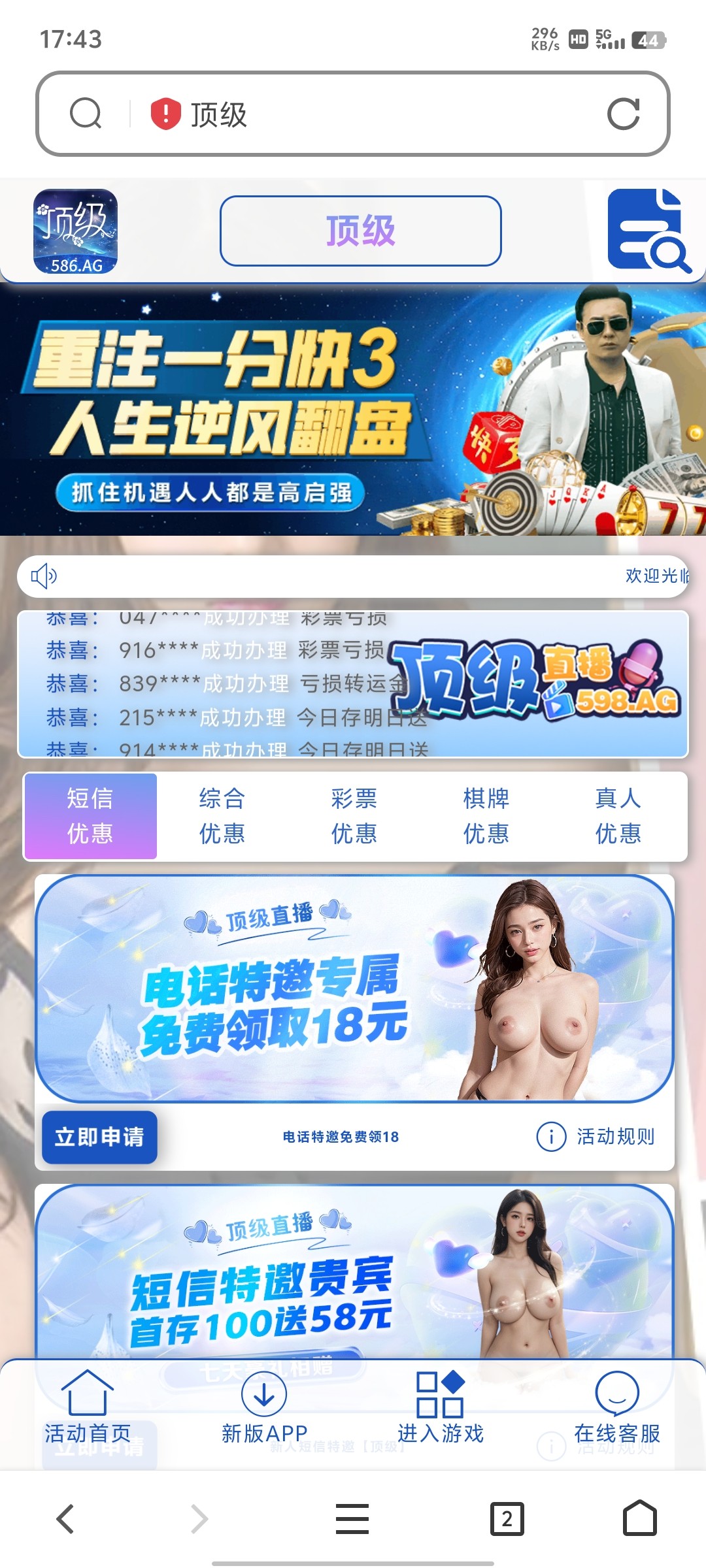Go to 活动首页
The height and width of the screenshot is (1568, 706).
[x=88, y=1407]
